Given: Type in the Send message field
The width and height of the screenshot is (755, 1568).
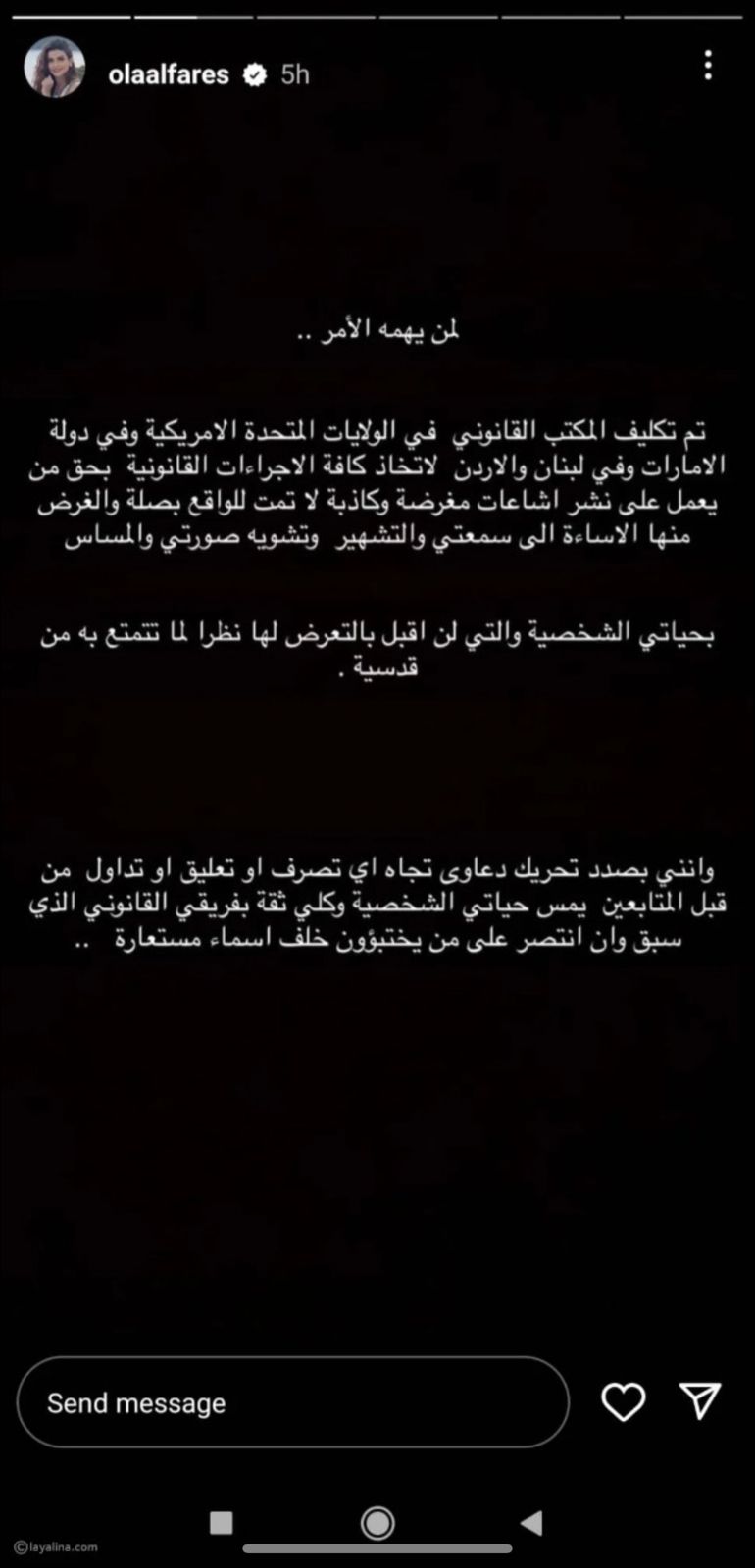Looking at the screenshot, I should 292,1402.
